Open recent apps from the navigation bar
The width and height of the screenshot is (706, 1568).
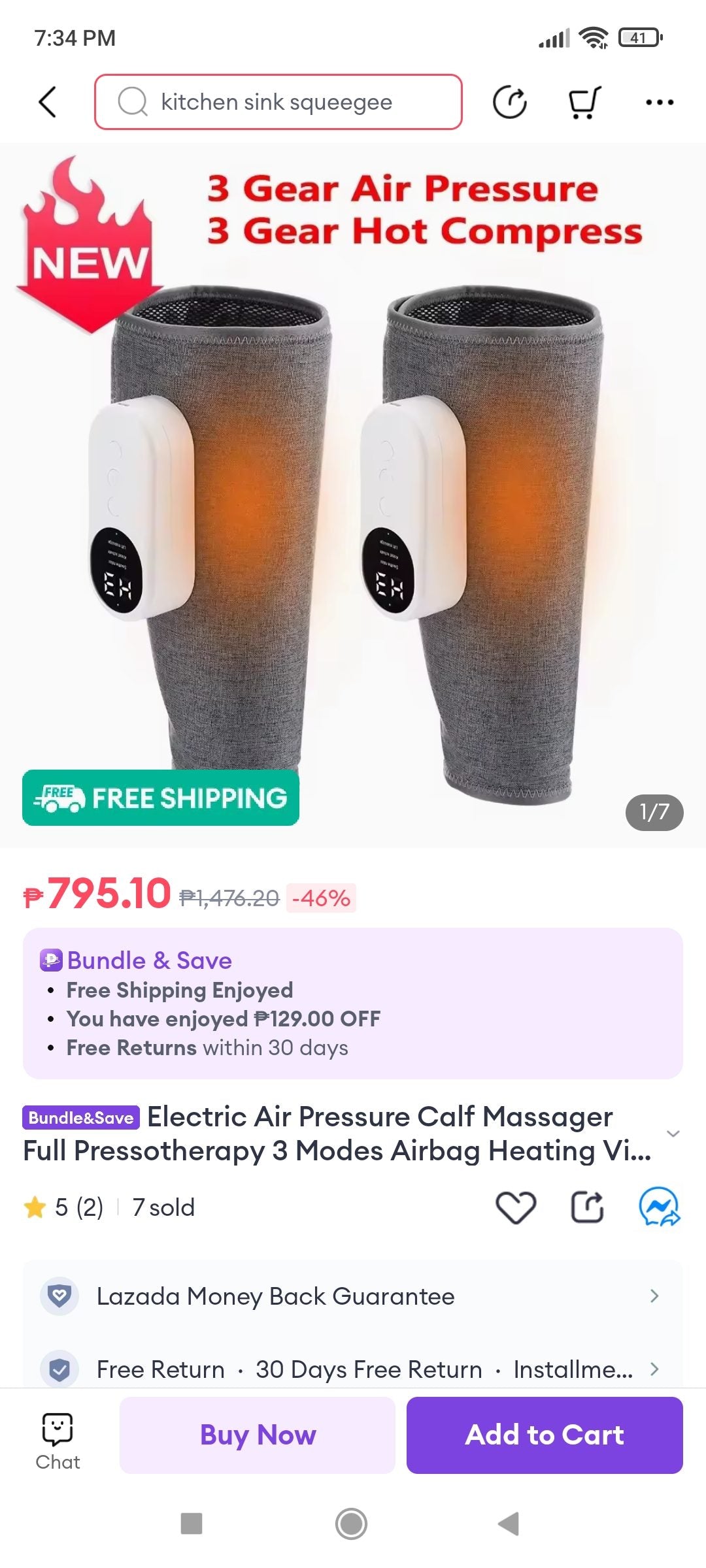pyautogui.click(x=192, y=1524)
